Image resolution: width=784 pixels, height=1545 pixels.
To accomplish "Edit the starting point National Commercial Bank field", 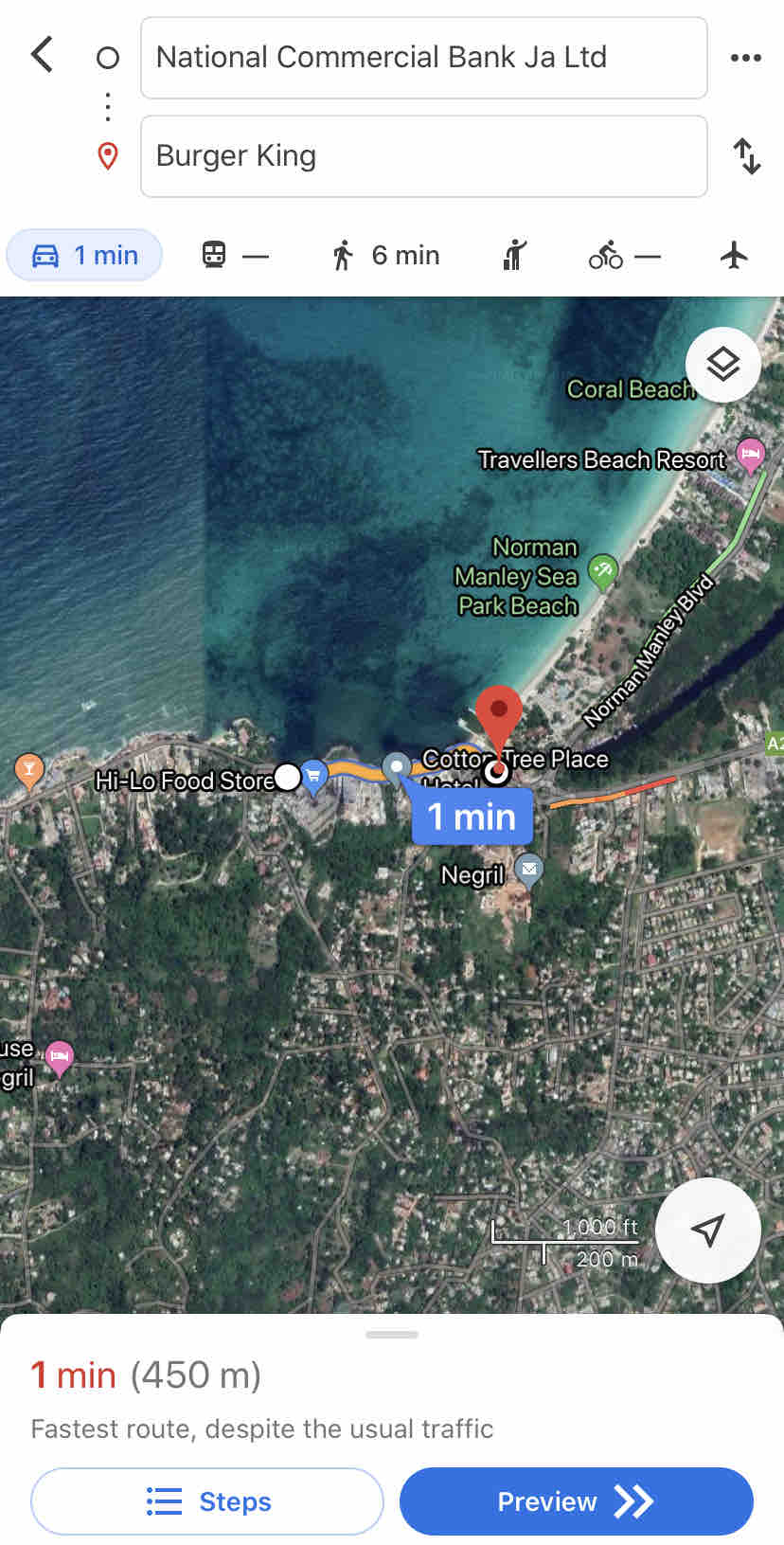I will pyautogui.click(x=423, y=58).
